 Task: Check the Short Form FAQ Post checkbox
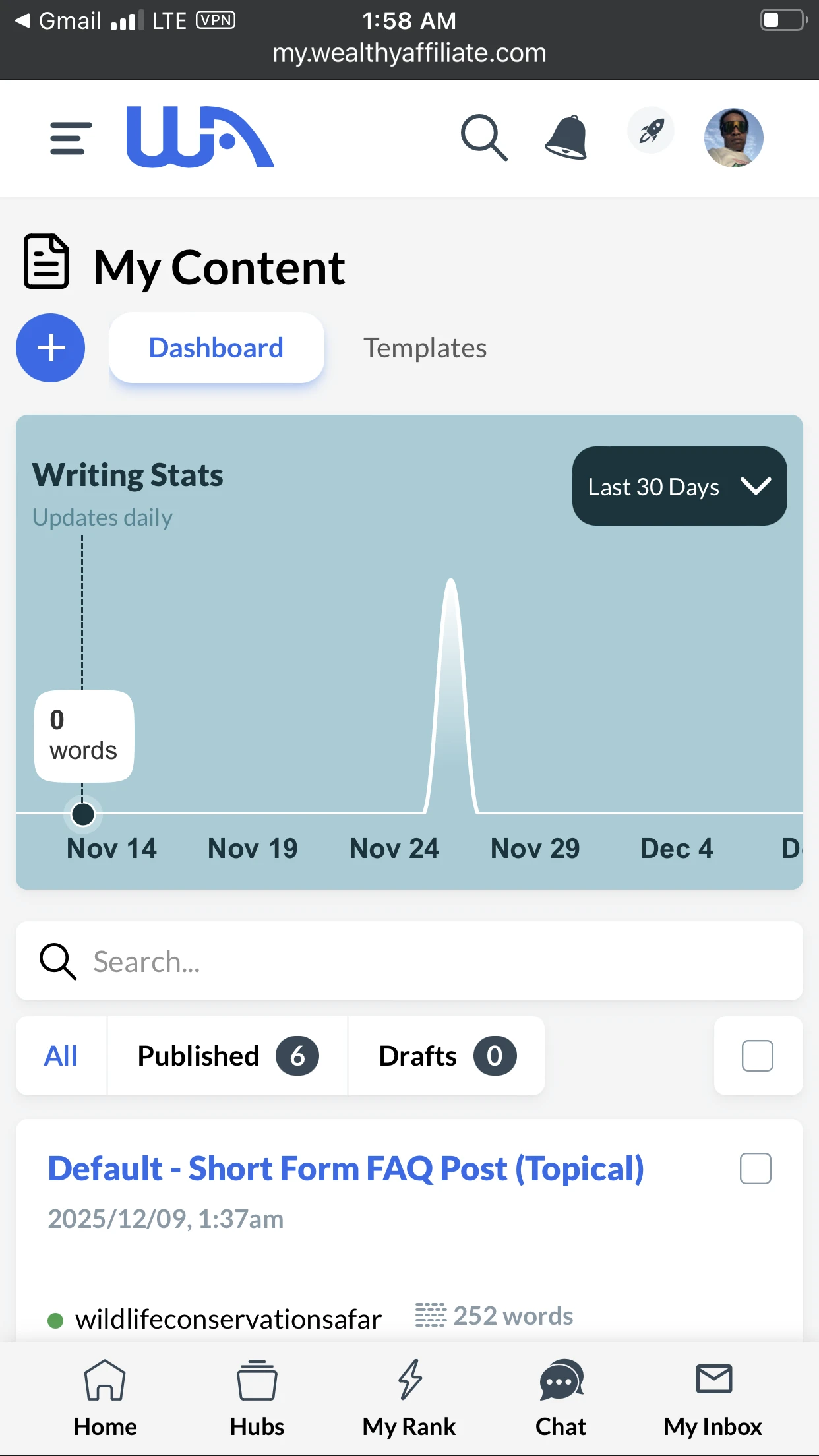pos(756,1168)
